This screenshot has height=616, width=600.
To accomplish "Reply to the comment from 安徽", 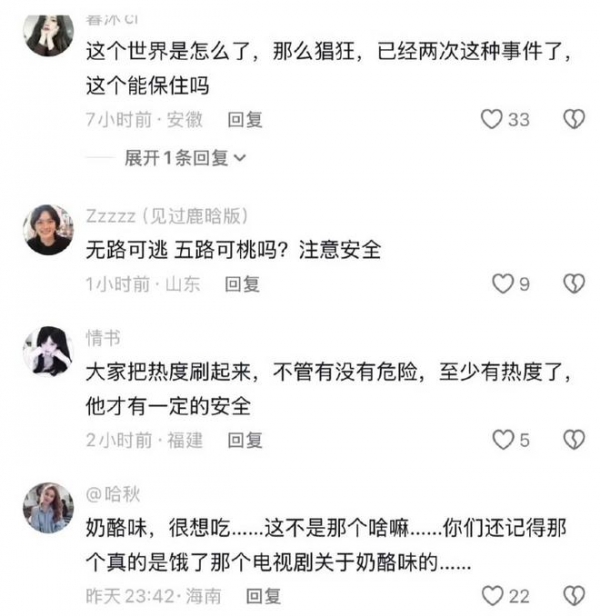I will (245, 120).
